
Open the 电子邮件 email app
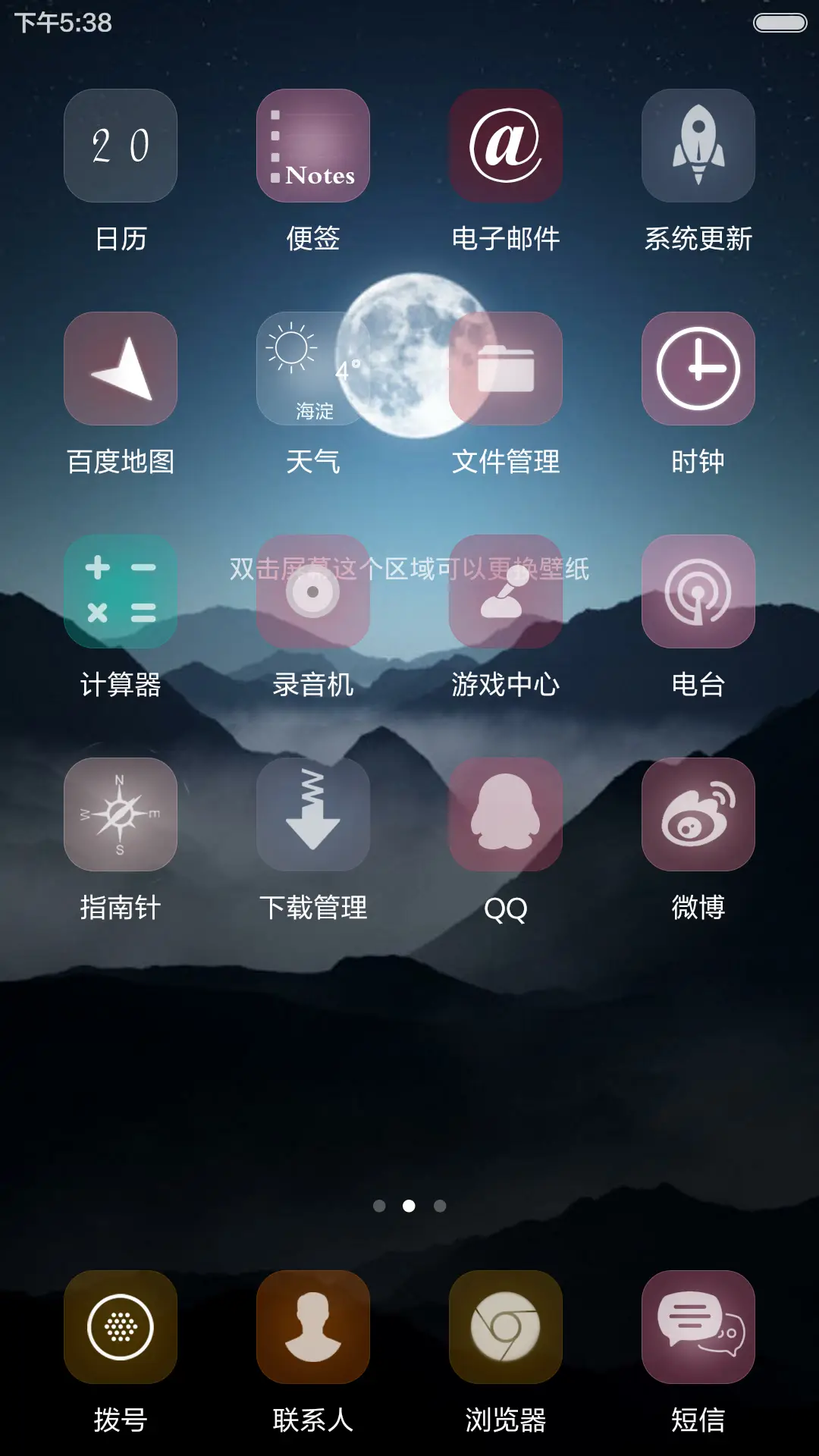coord(505,146)
